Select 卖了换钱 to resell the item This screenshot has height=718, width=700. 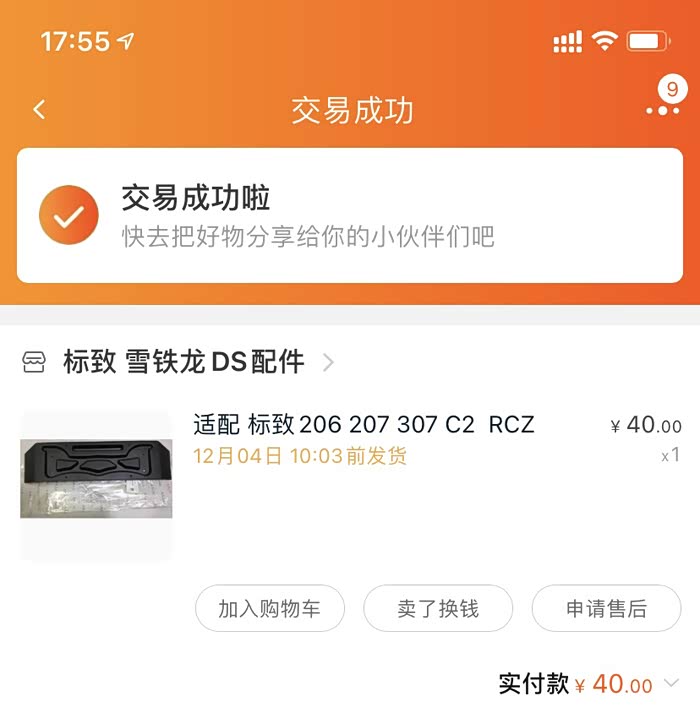click(438, 608)
